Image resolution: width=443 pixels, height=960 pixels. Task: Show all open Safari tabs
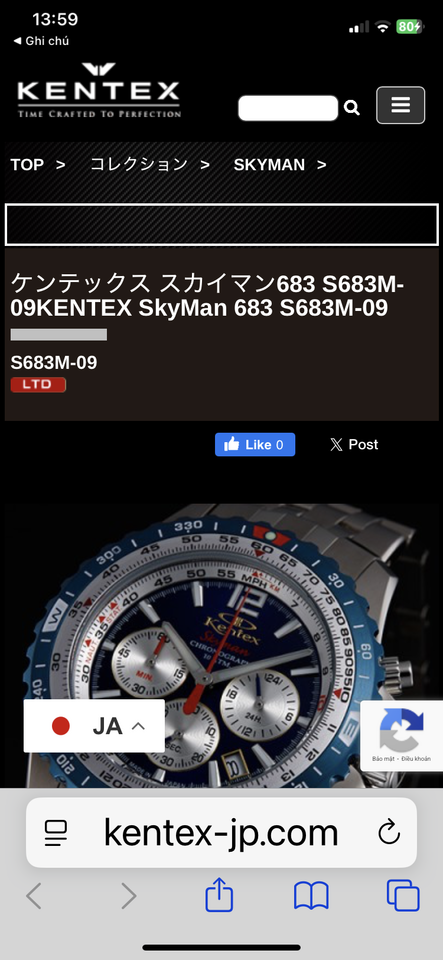click(403, 896)
